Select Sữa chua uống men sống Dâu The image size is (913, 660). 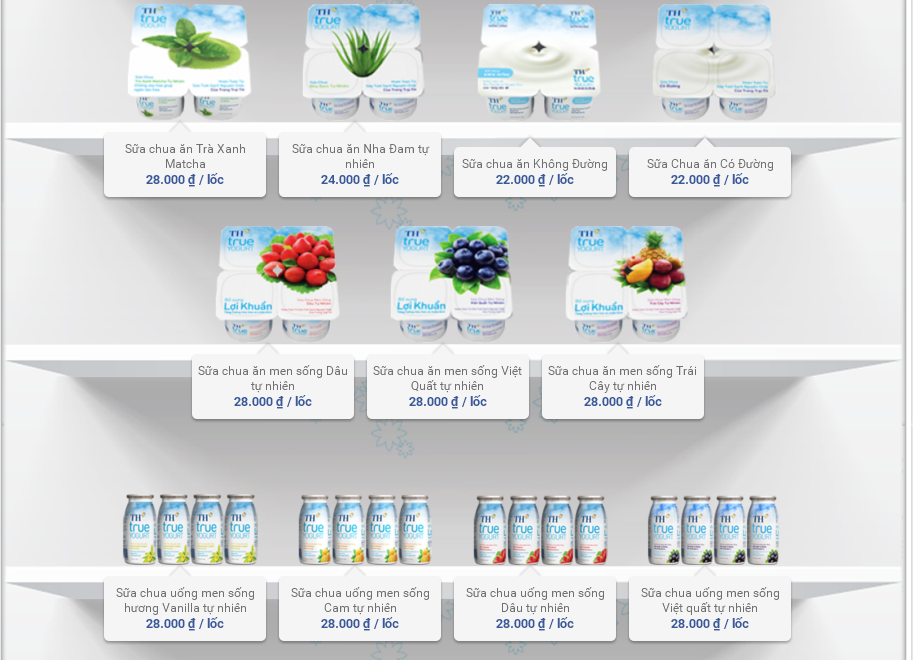(539, 528)
